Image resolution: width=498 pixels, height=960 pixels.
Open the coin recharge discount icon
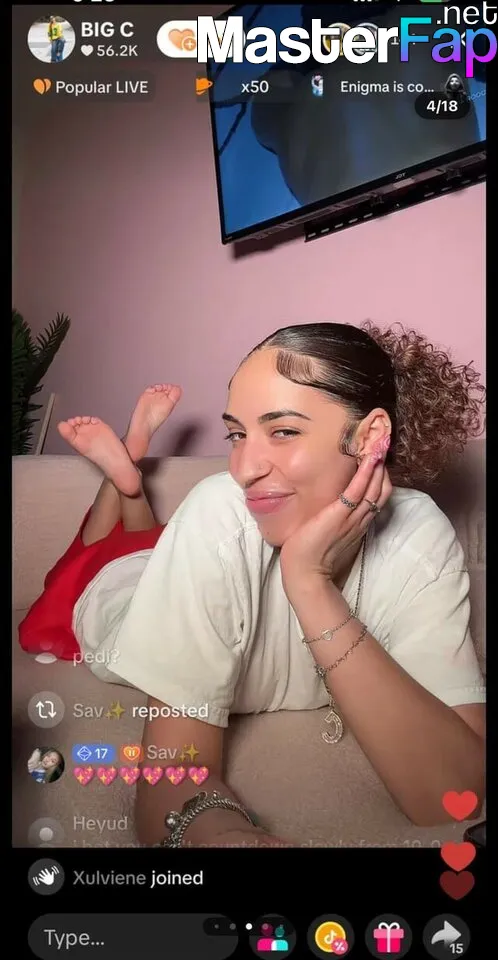[331, 937]
